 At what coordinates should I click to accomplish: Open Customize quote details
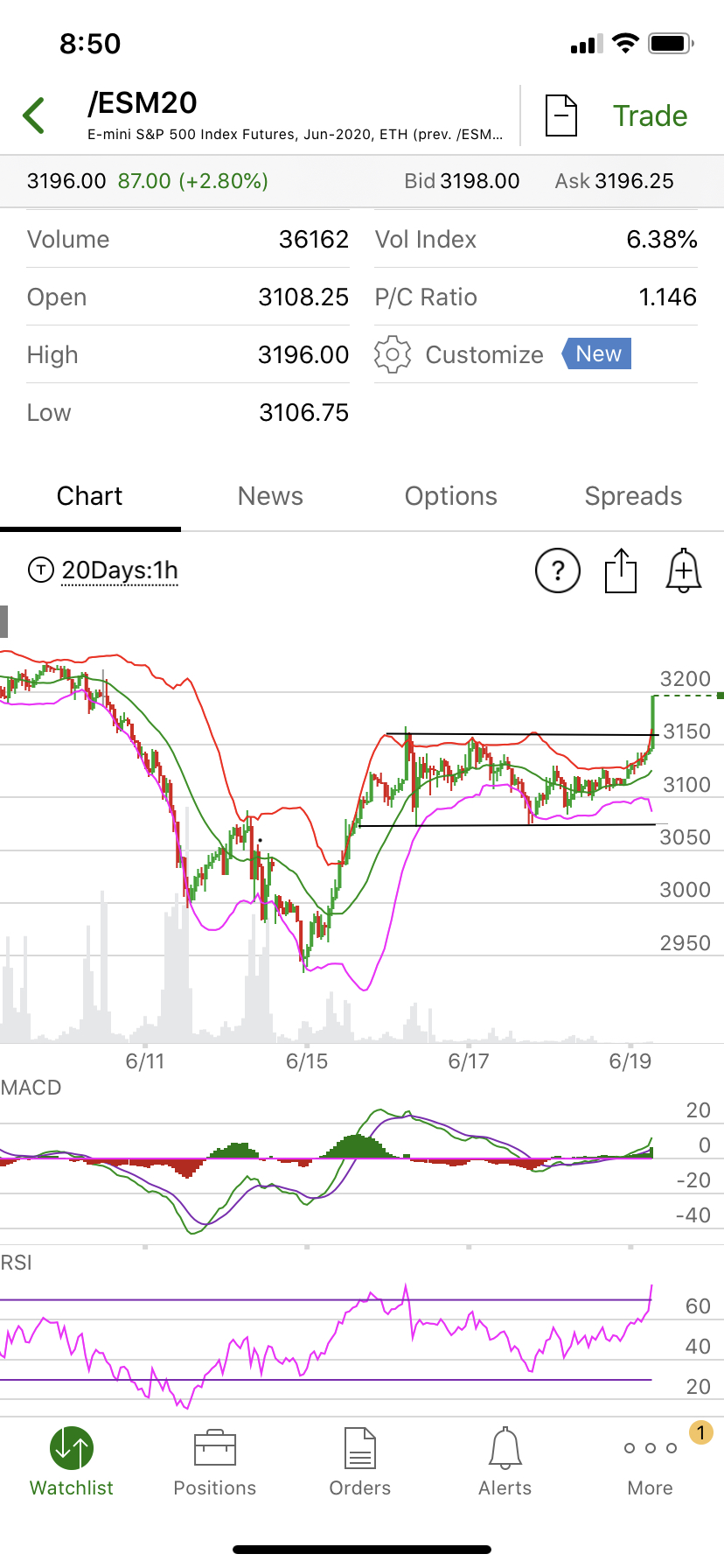(484, 354)
